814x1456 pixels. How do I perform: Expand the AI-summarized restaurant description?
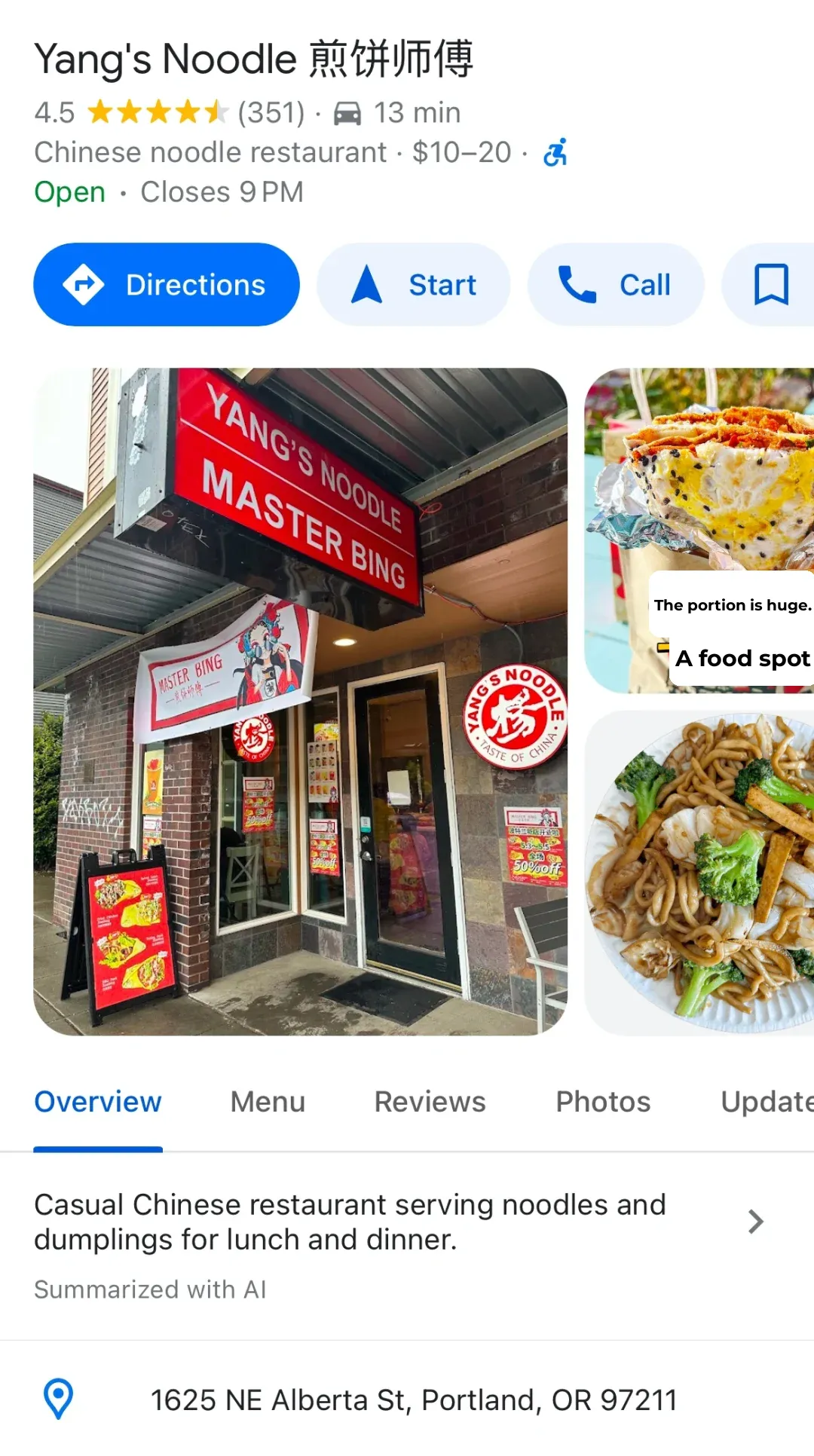click(x=755, y=1222)
